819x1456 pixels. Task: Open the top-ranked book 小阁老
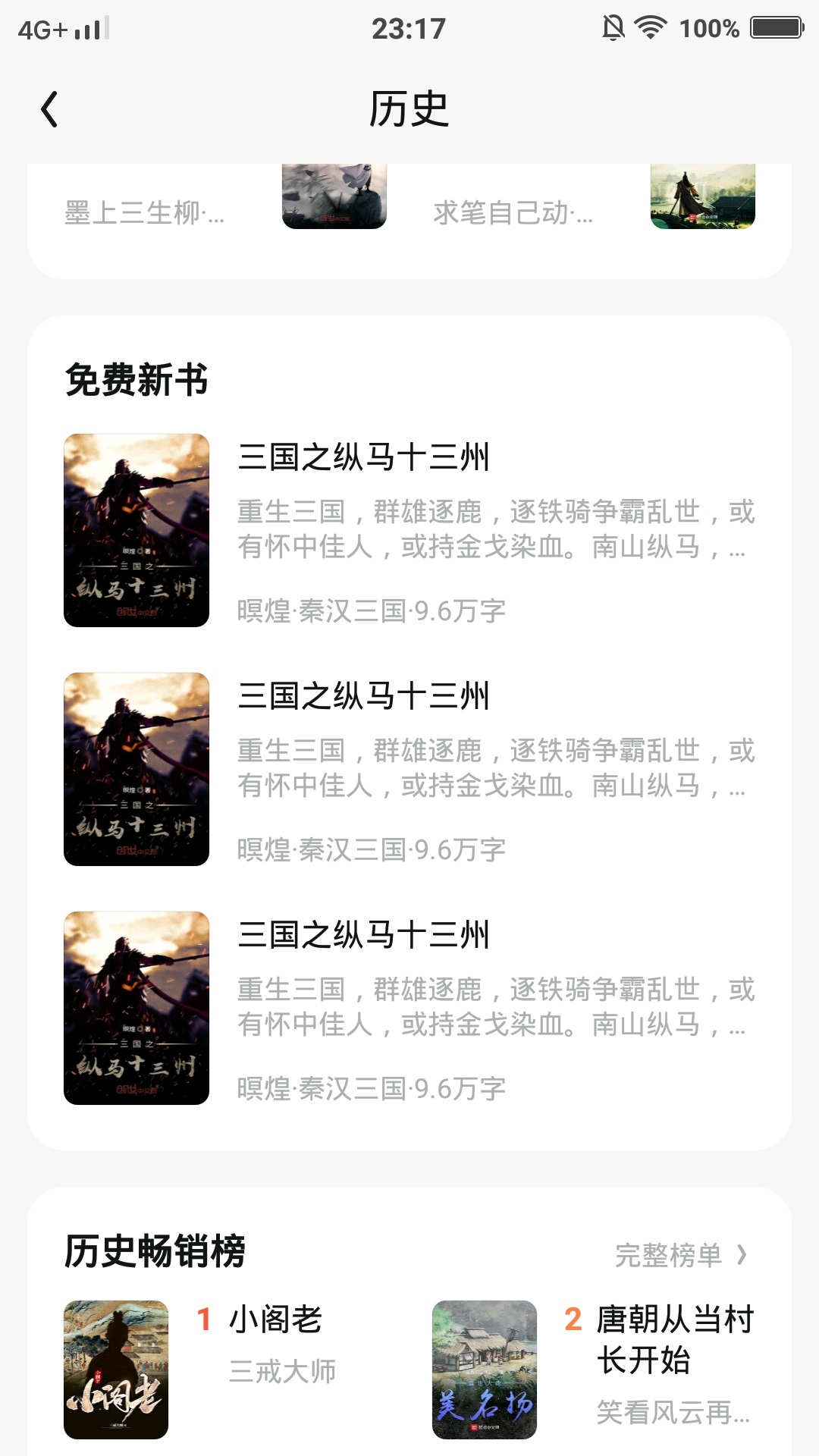click(275, 1320)
